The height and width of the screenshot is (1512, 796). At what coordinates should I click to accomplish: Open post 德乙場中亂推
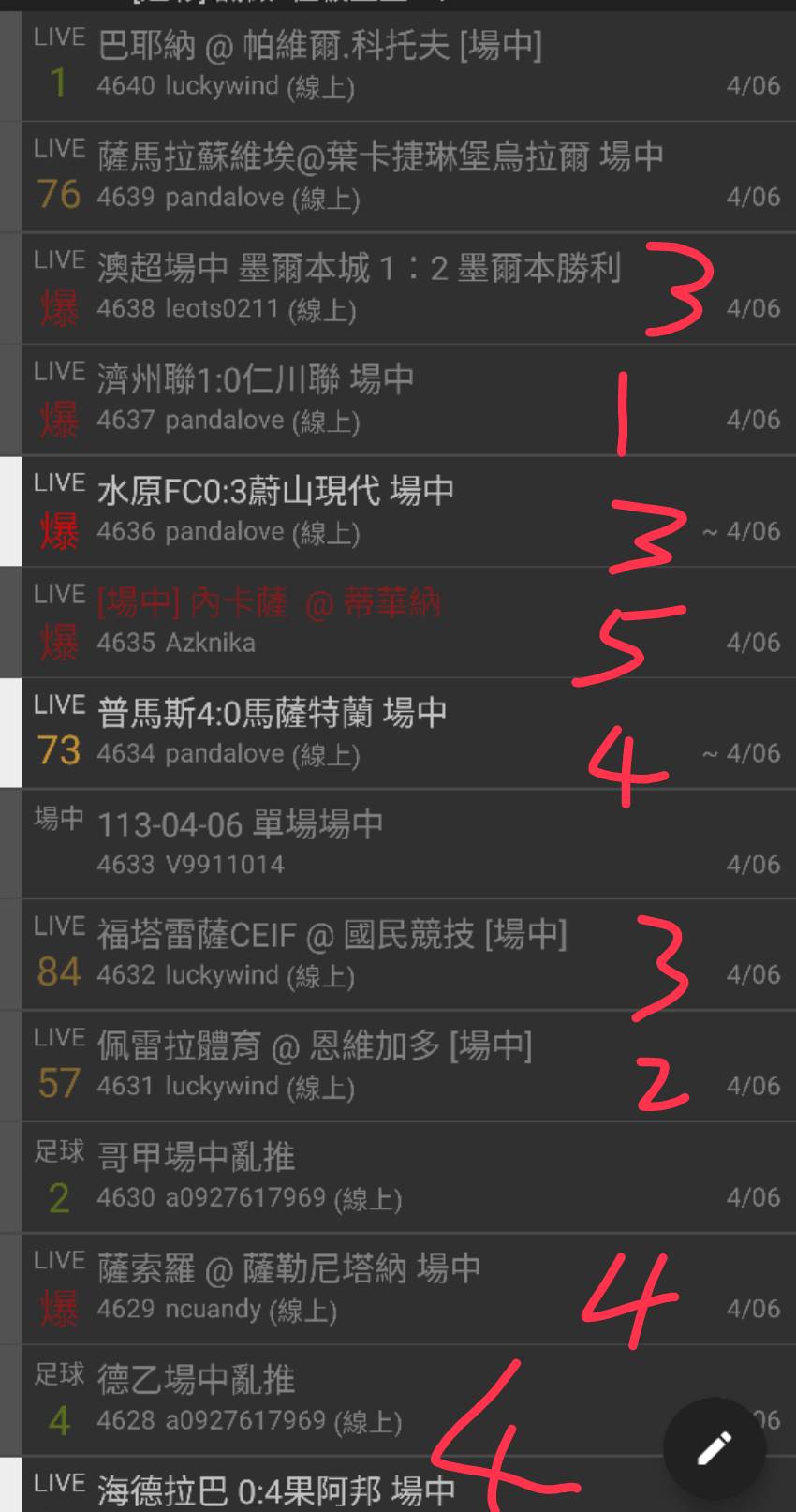(196, 1380)
